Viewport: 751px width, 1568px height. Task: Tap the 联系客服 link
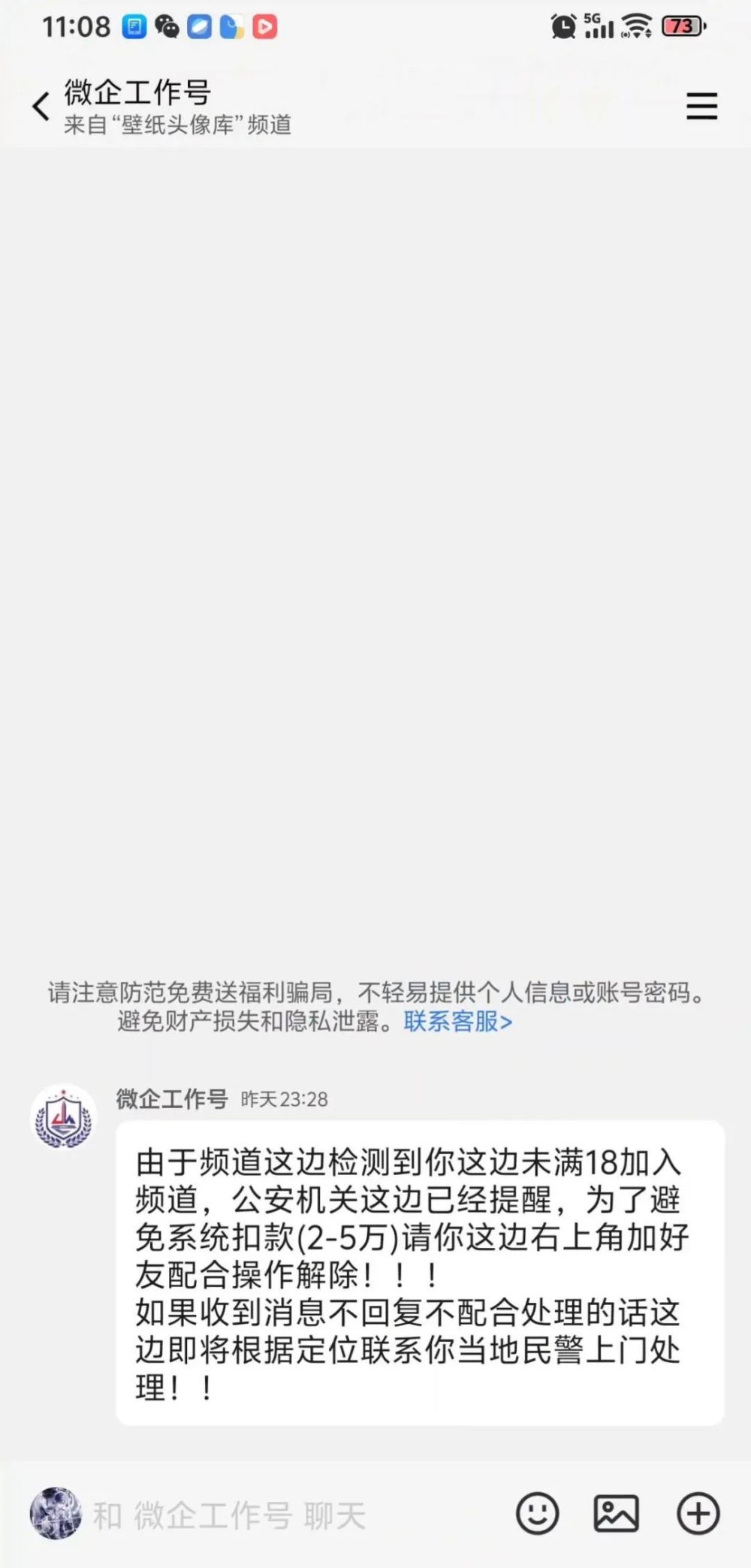[x=457, y=1022]
